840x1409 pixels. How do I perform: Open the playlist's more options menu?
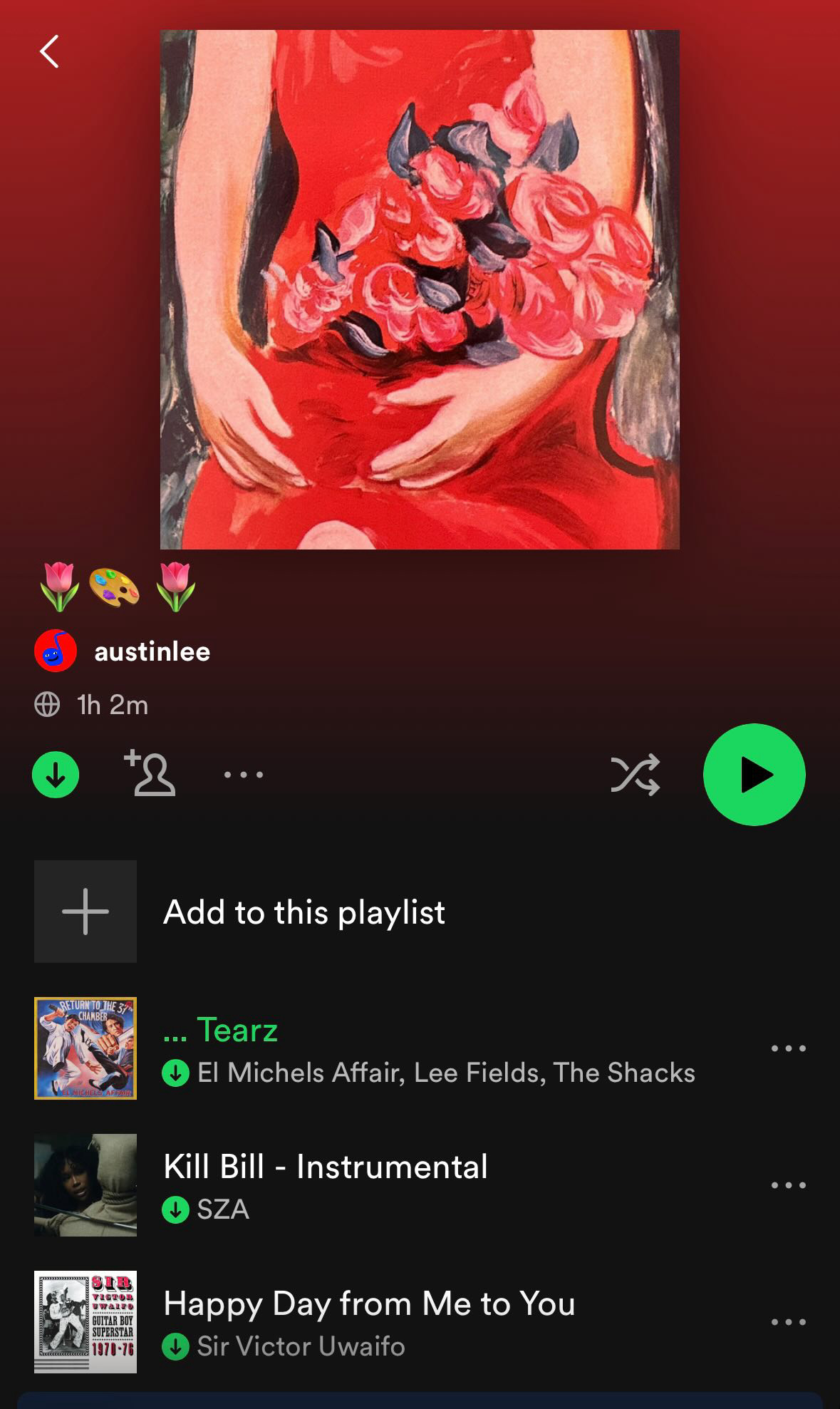pos(244,775)
